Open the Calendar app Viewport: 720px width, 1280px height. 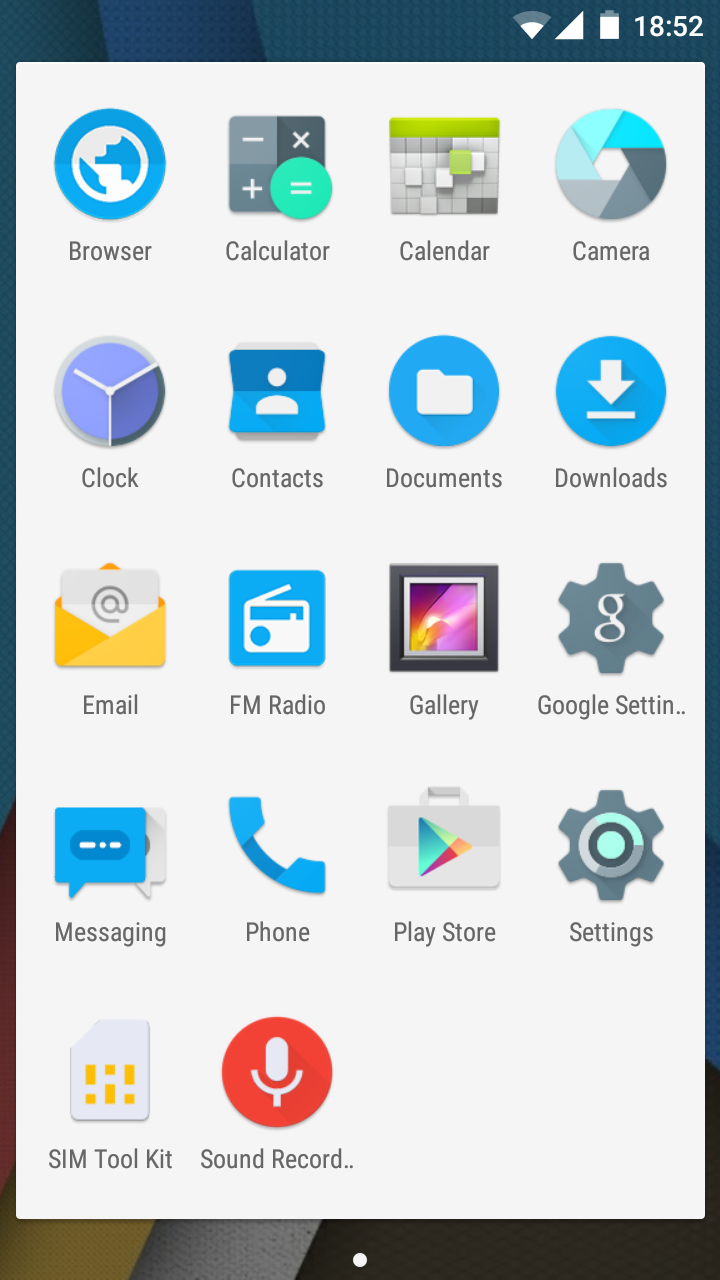pyautogui.click(x=444, y=165)
